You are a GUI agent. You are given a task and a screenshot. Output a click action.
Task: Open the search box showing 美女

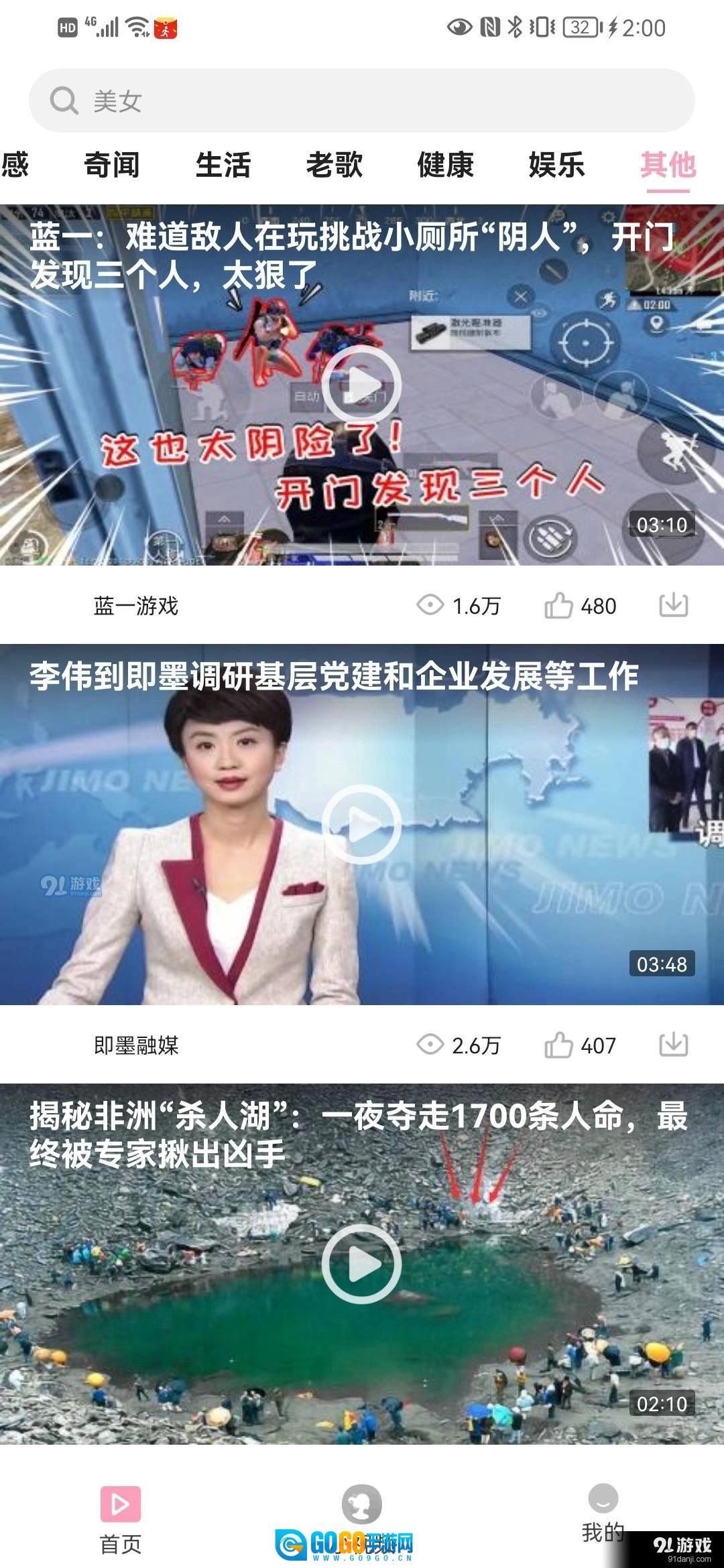(362, 101)
